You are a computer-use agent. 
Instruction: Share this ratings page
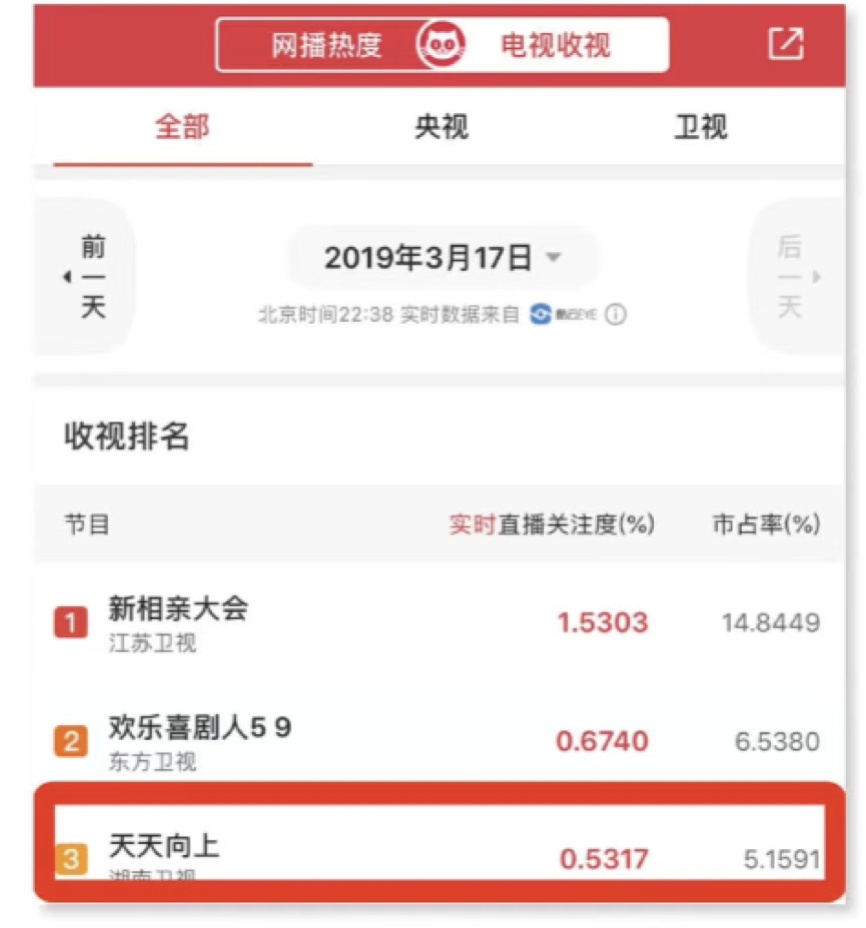pyautogui.click(x=785, y=44)
